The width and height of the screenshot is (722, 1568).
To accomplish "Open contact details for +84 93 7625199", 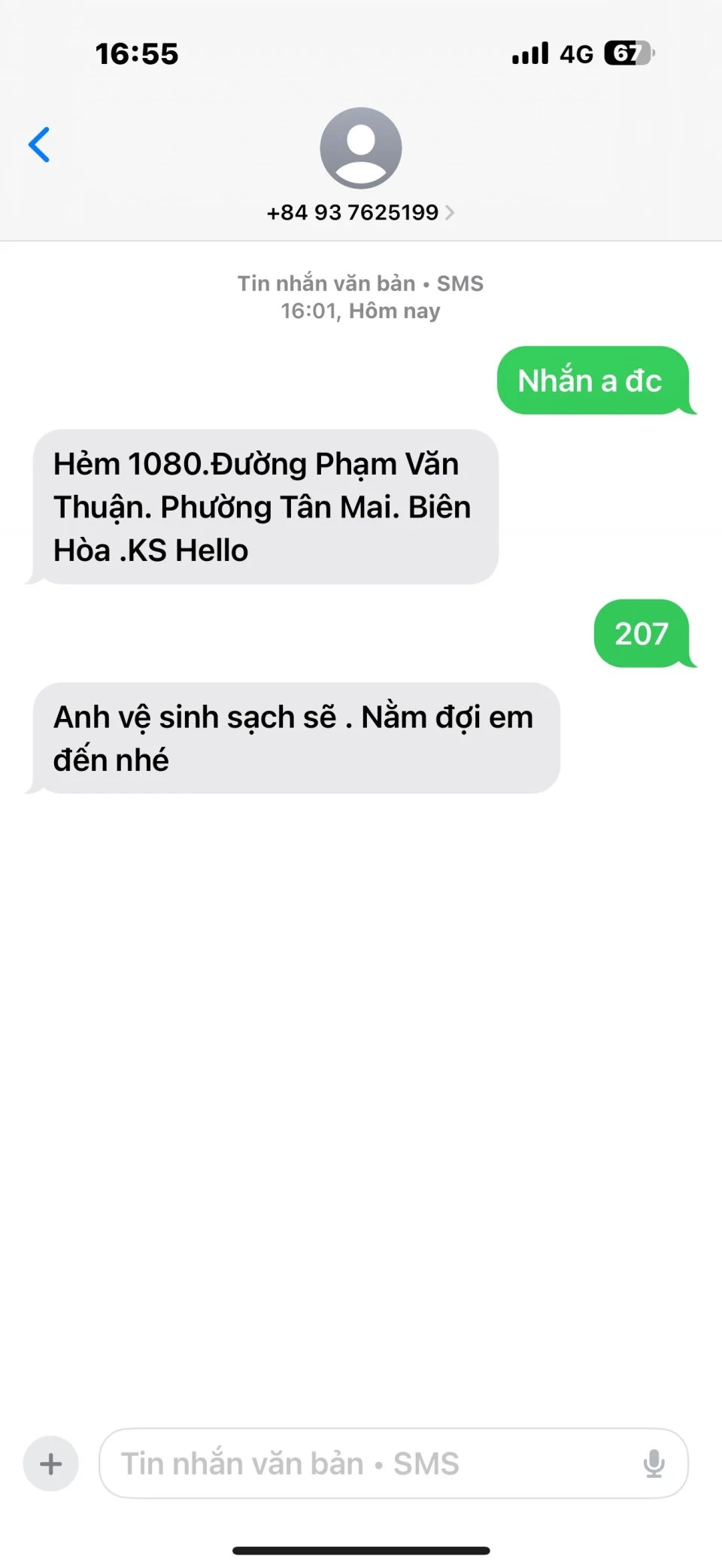I will click(360, 212).
